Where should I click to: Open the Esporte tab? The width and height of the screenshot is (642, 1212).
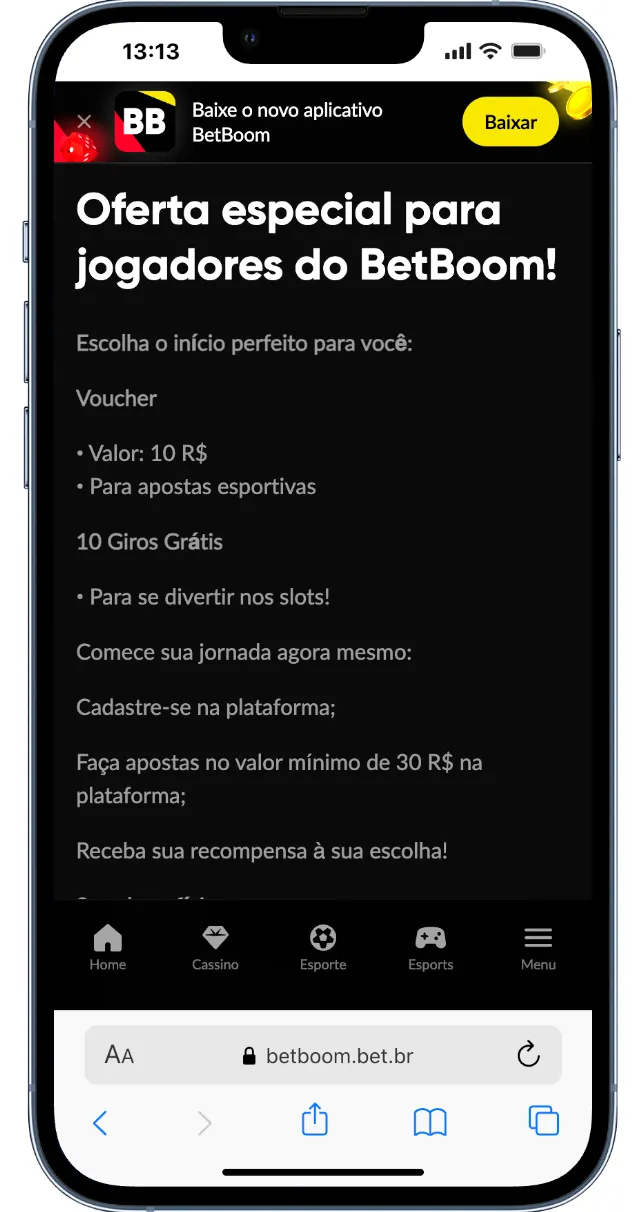coord(323,947)
